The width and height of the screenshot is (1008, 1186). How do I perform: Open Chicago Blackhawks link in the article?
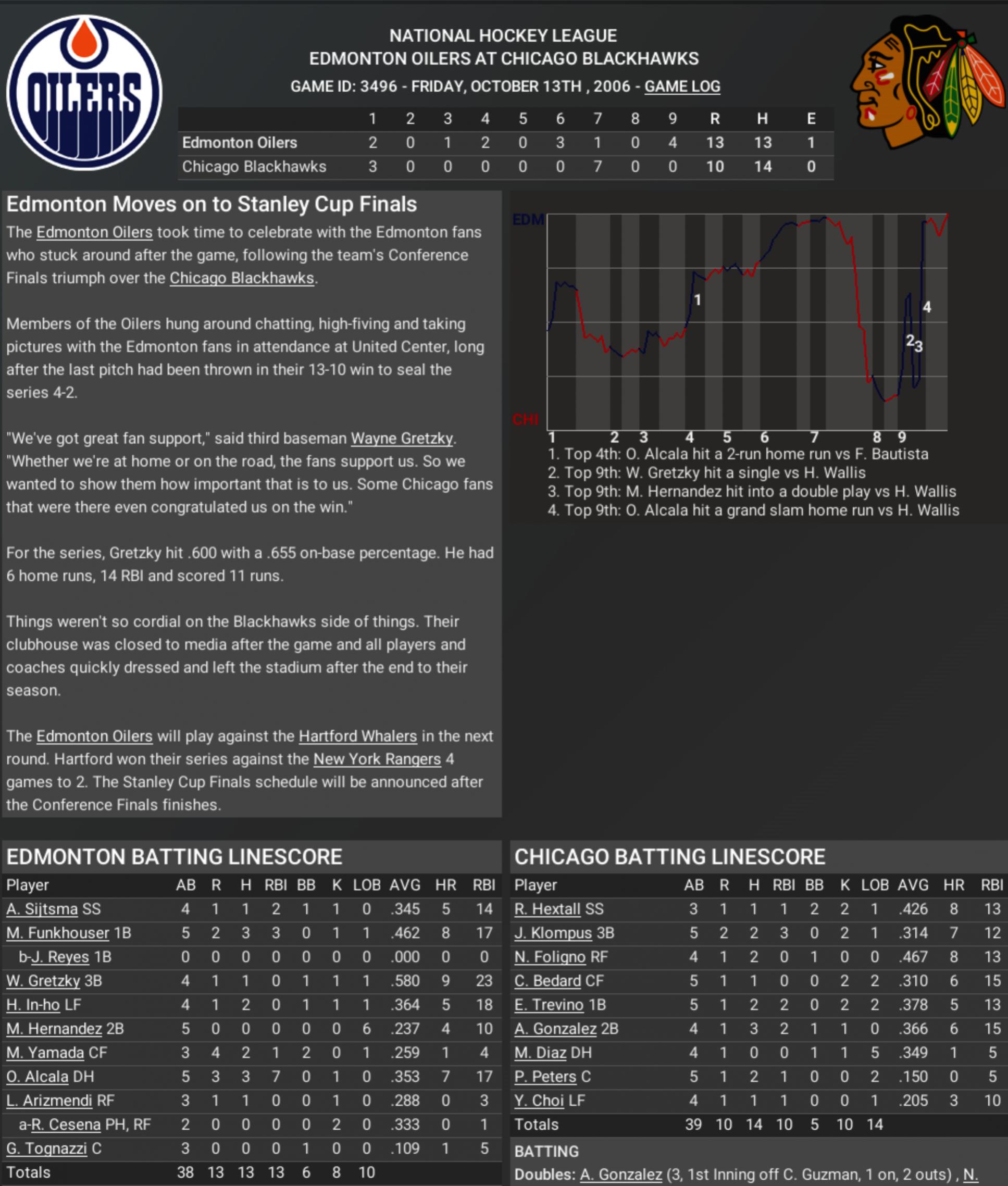point(242,278)
